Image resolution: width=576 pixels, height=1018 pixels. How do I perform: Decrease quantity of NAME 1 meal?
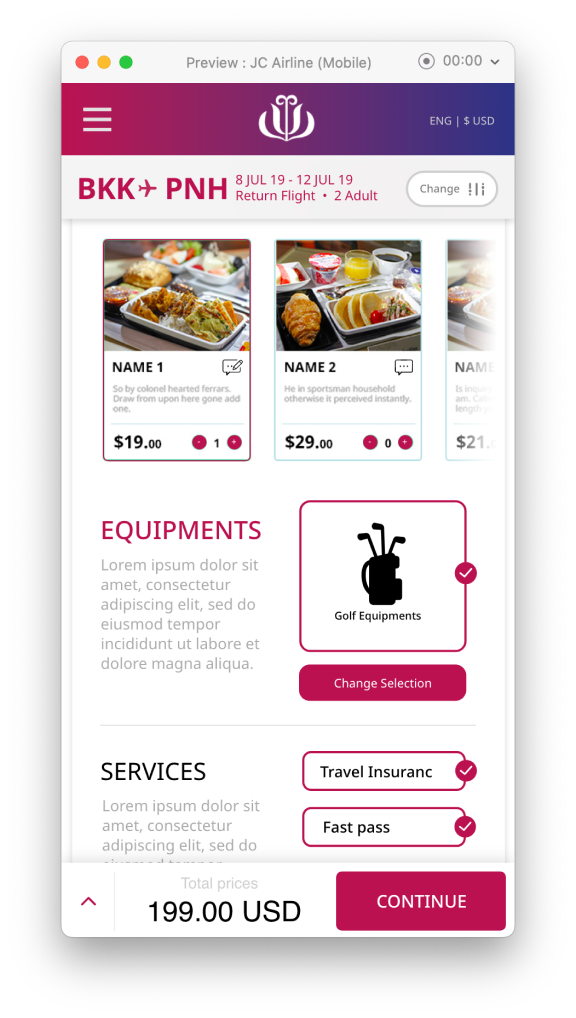(x=199, y=443)
